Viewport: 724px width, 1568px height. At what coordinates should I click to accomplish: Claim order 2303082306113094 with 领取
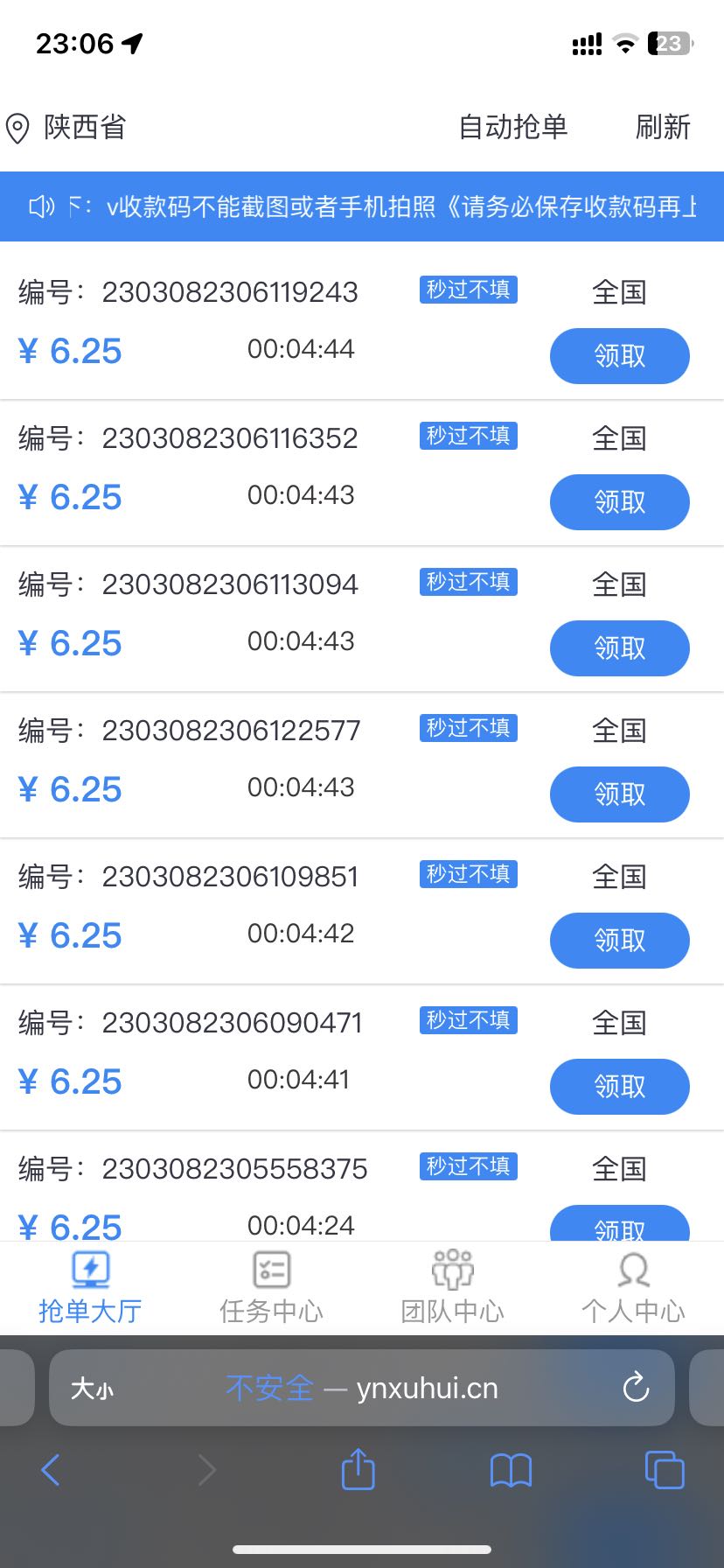click(619, 648)
